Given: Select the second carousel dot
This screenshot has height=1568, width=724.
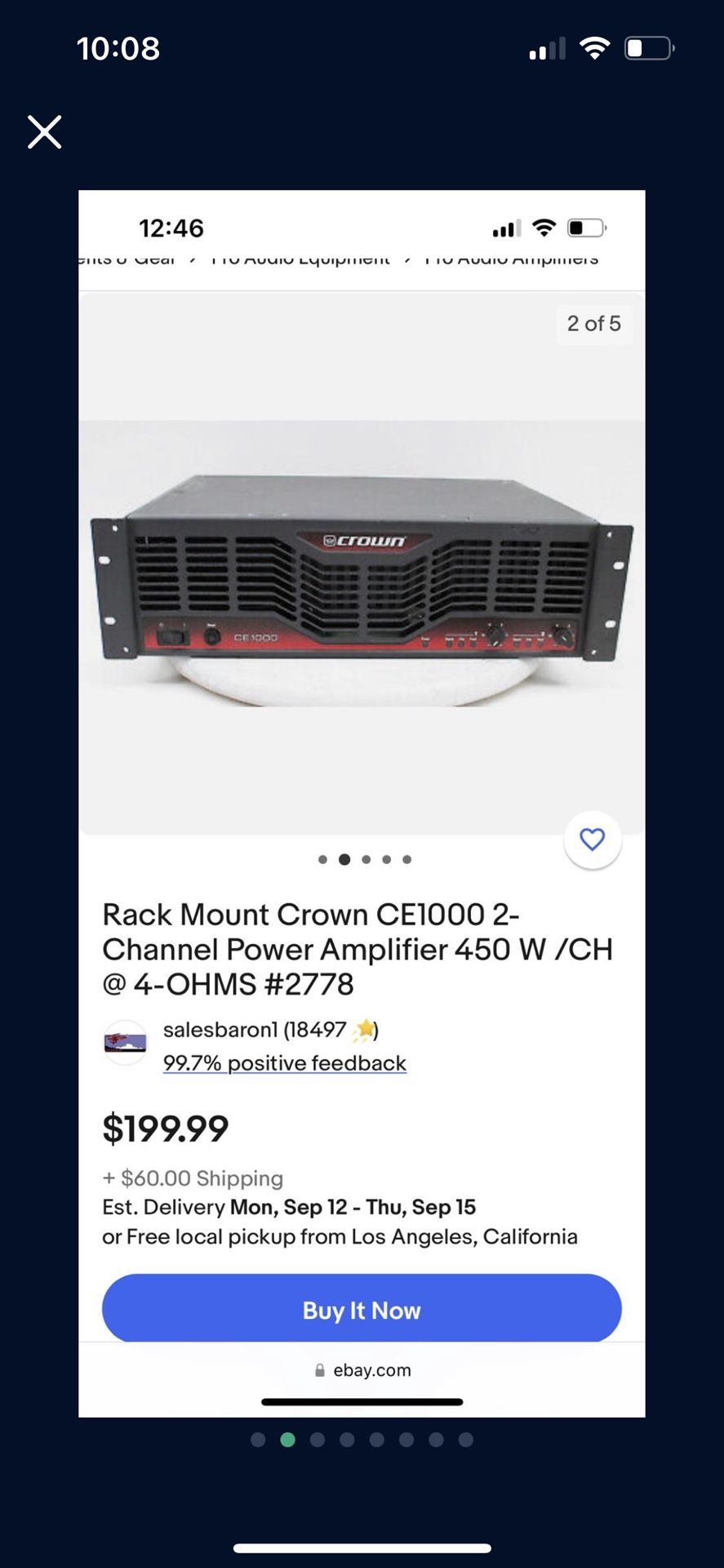Looking at the screenshot, I should tap(344, 859).
